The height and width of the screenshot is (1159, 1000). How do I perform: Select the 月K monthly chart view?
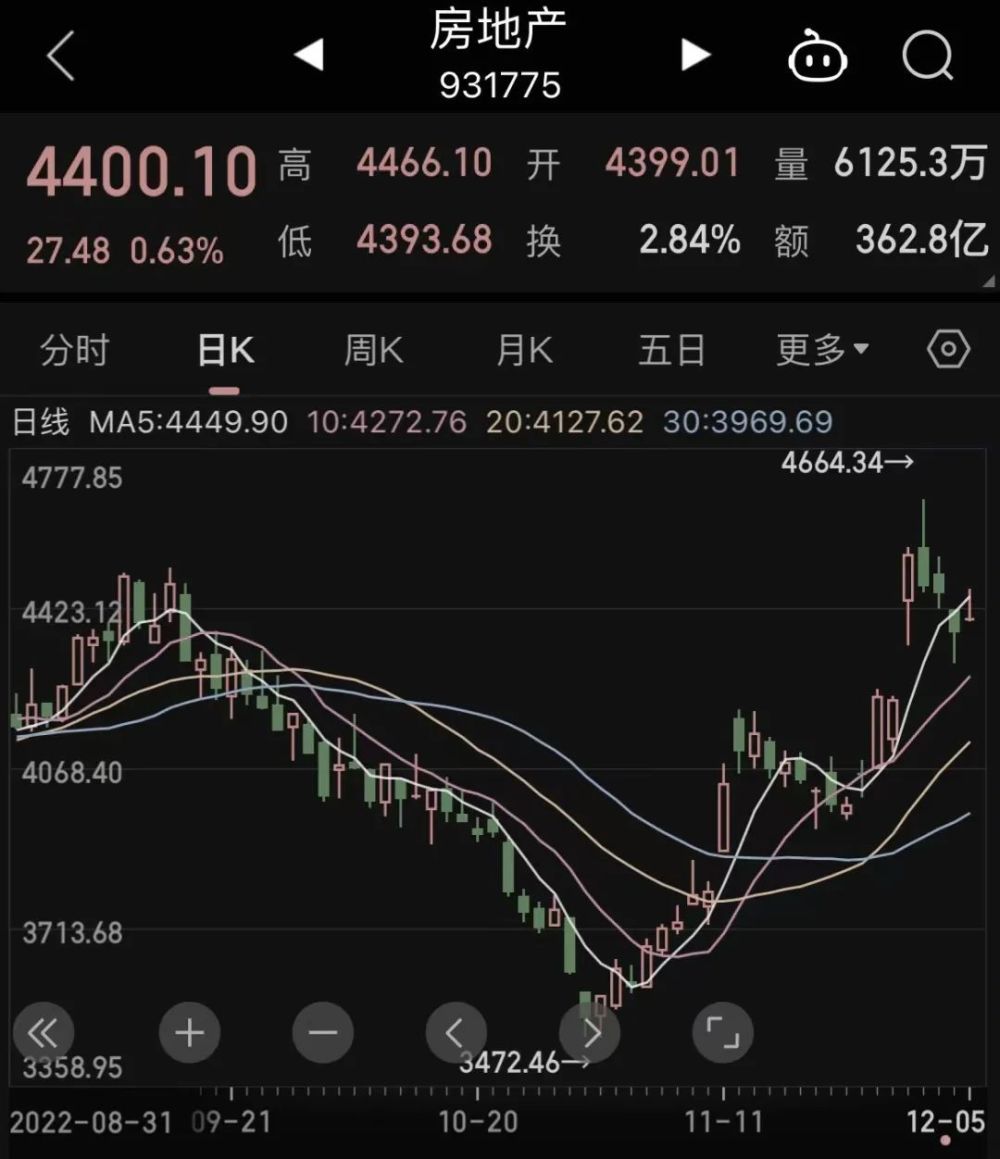pos(522,350)
